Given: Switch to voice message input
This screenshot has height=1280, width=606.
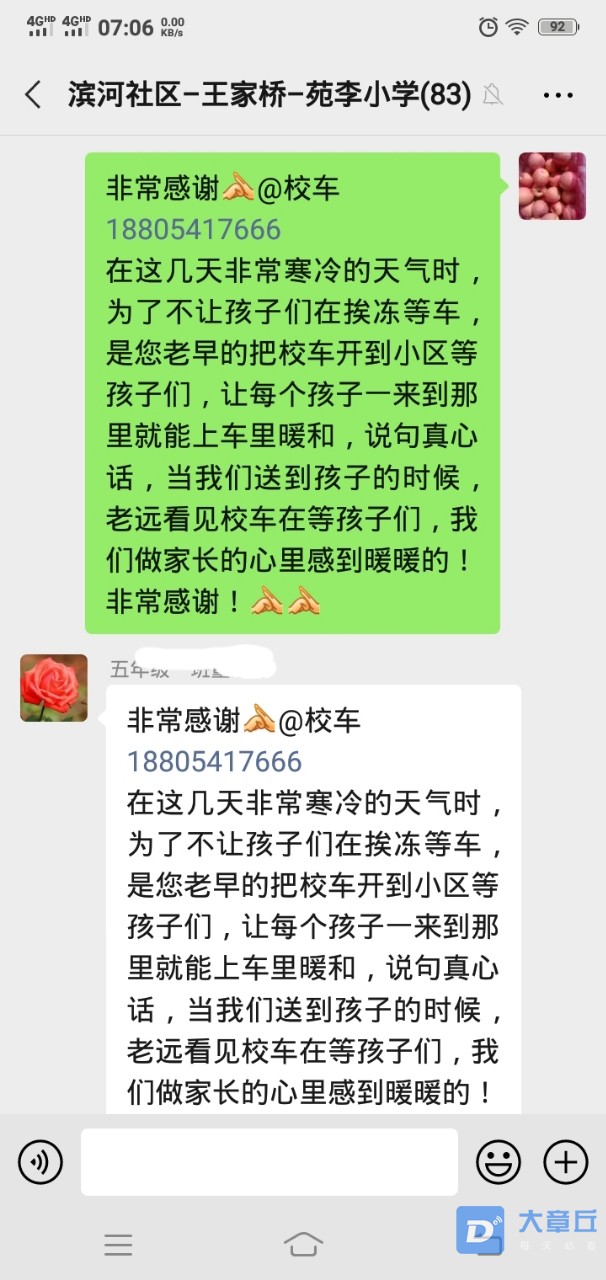Looking at the screenshot, I should (x=40, y=1162).
